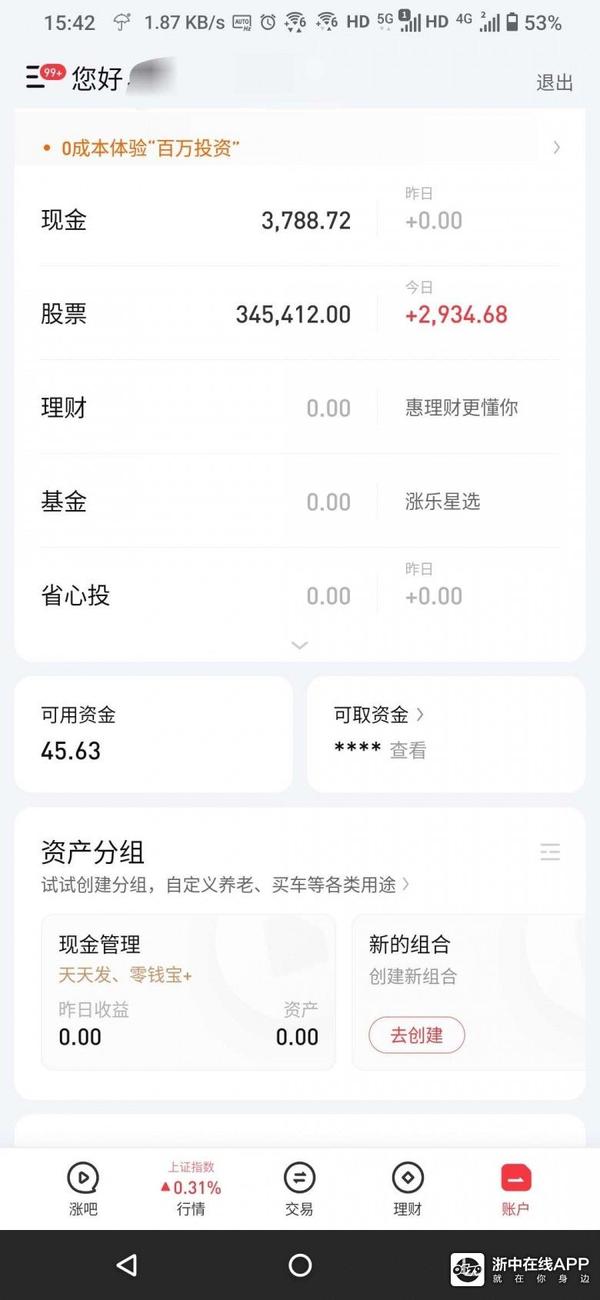
Task: Open the 资产分组 list options icon
Action: pyautogui.click(x=550, y=852)
